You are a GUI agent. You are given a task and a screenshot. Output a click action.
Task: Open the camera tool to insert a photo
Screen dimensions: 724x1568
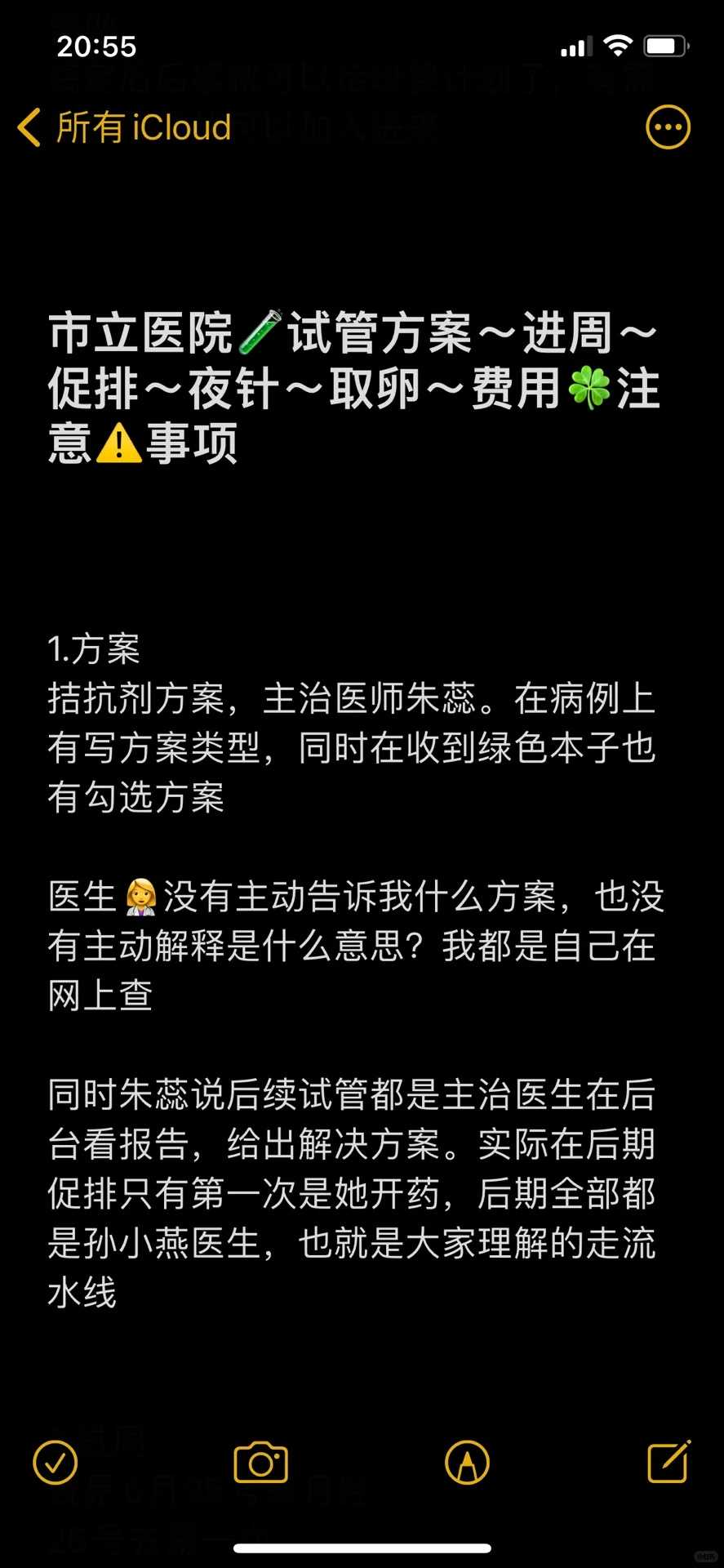[260, 1463]
